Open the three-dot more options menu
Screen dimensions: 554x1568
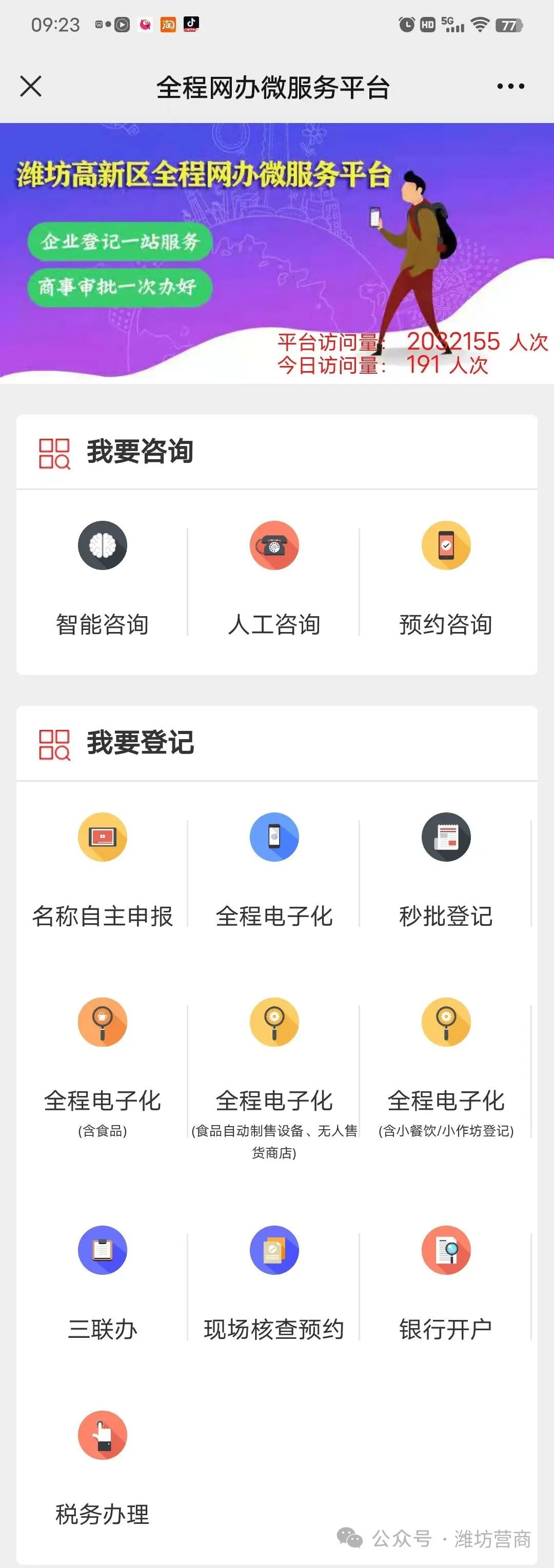click(x=510, y=87)
